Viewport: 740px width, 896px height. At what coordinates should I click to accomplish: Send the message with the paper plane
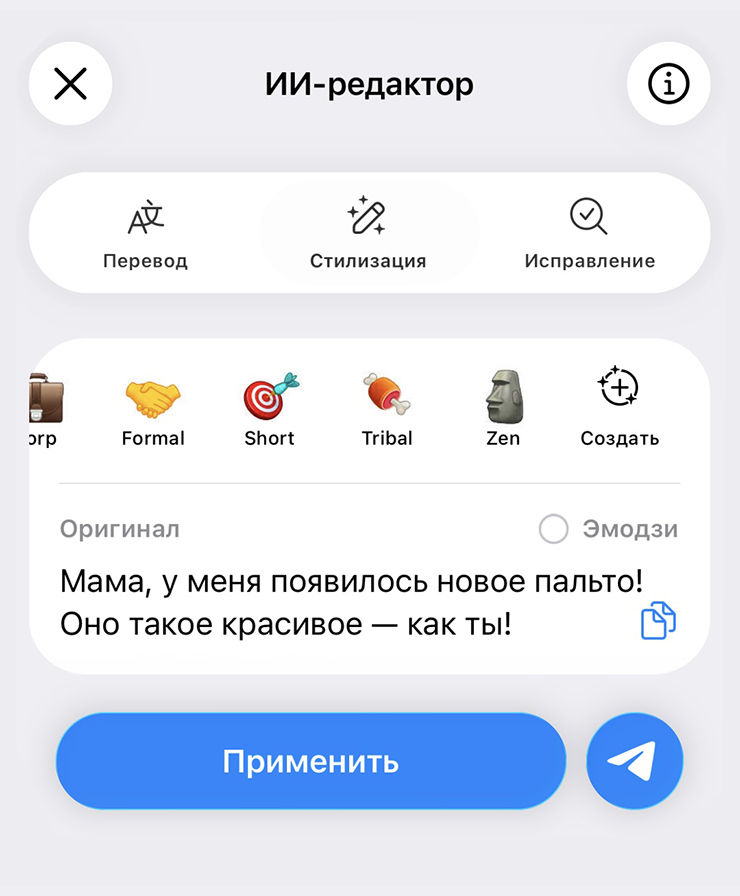point(635,761)
